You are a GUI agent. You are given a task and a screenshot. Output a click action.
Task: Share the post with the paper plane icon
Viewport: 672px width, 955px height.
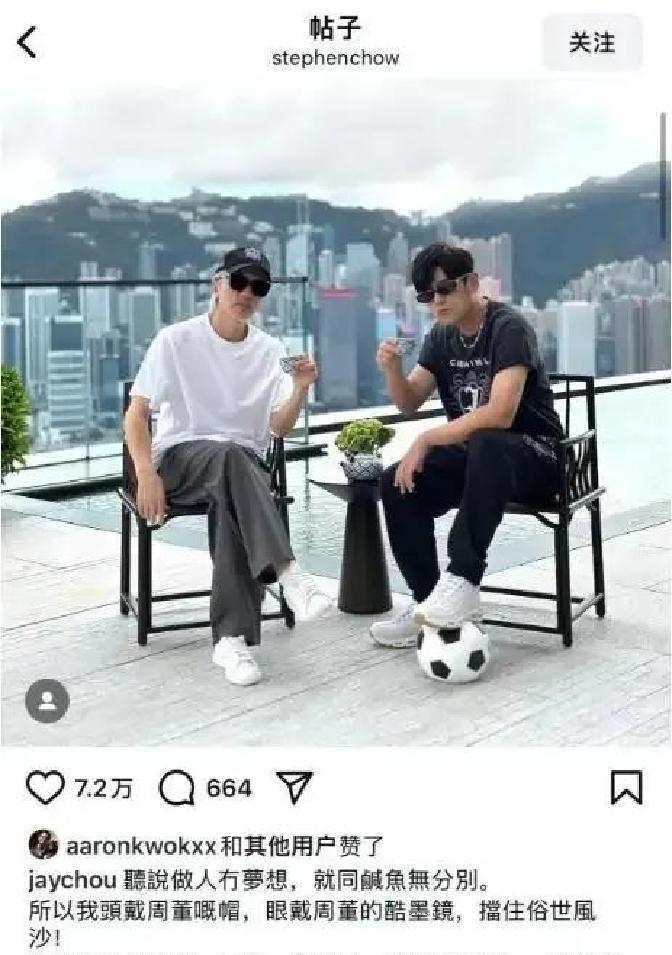[x=294, y=788]
